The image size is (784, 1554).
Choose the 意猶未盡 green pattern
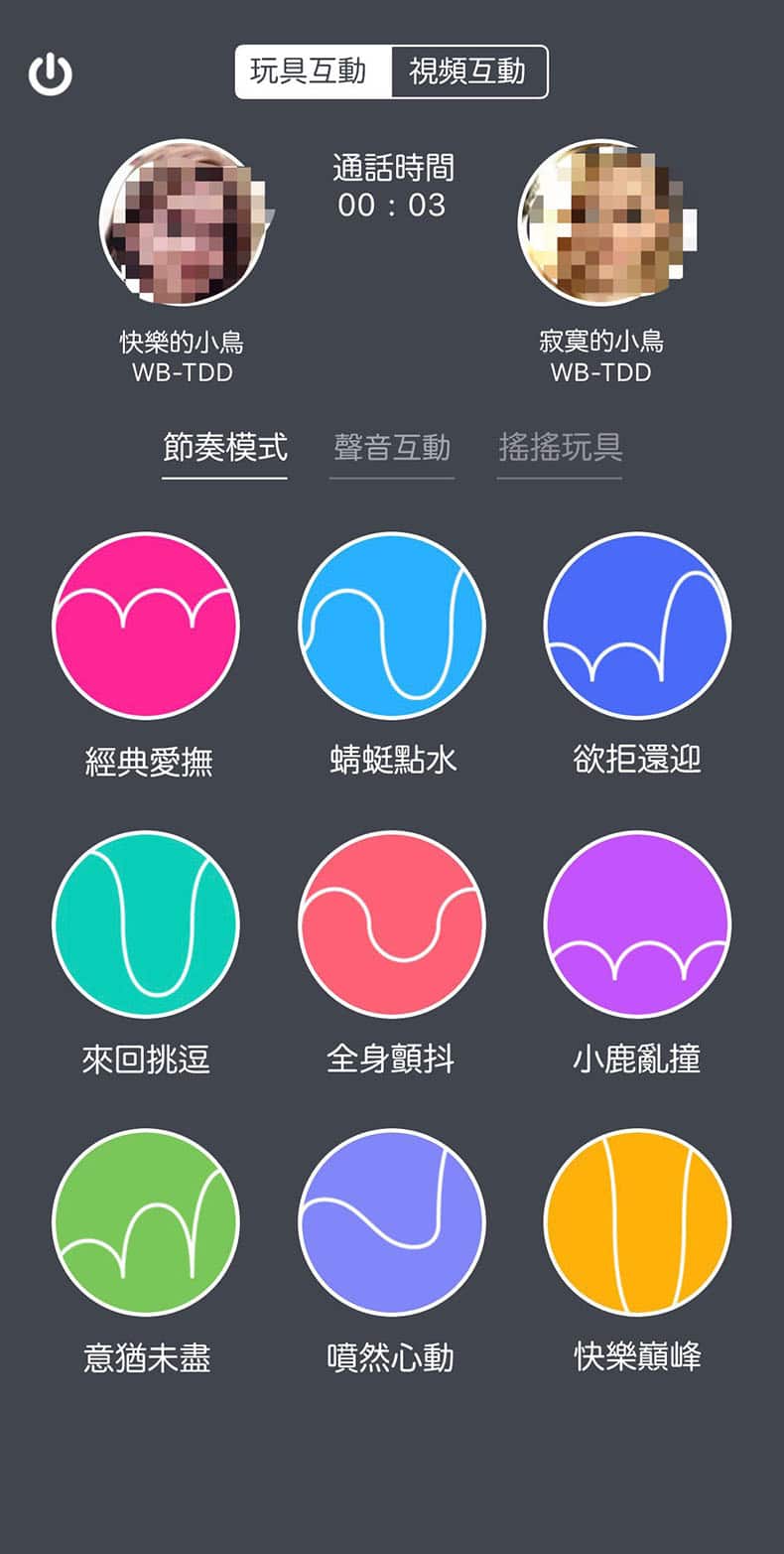pos(146,1221)
